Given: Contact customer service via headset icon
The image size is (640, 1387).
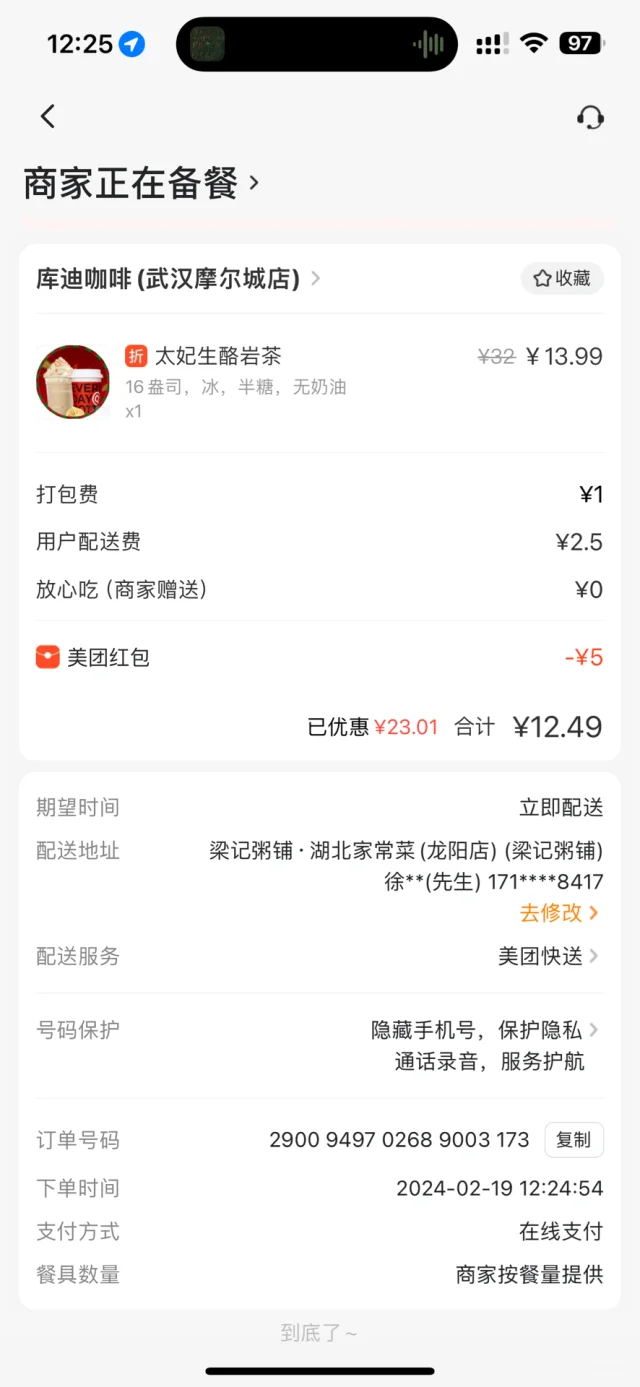Looking at the screenshot, I should click(x=590, y=118).
